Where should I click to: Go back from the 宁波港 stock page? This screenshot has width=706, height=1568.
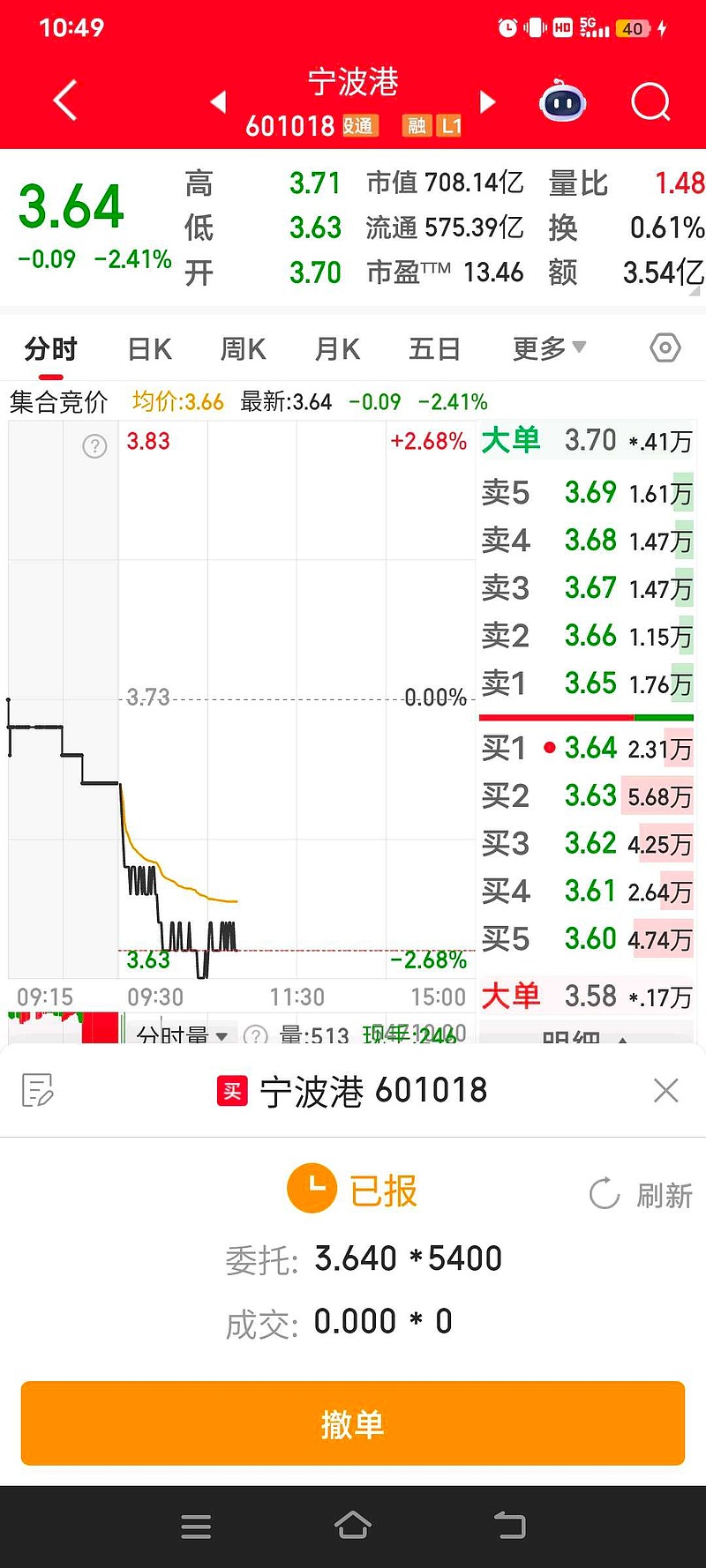[65, 101]
